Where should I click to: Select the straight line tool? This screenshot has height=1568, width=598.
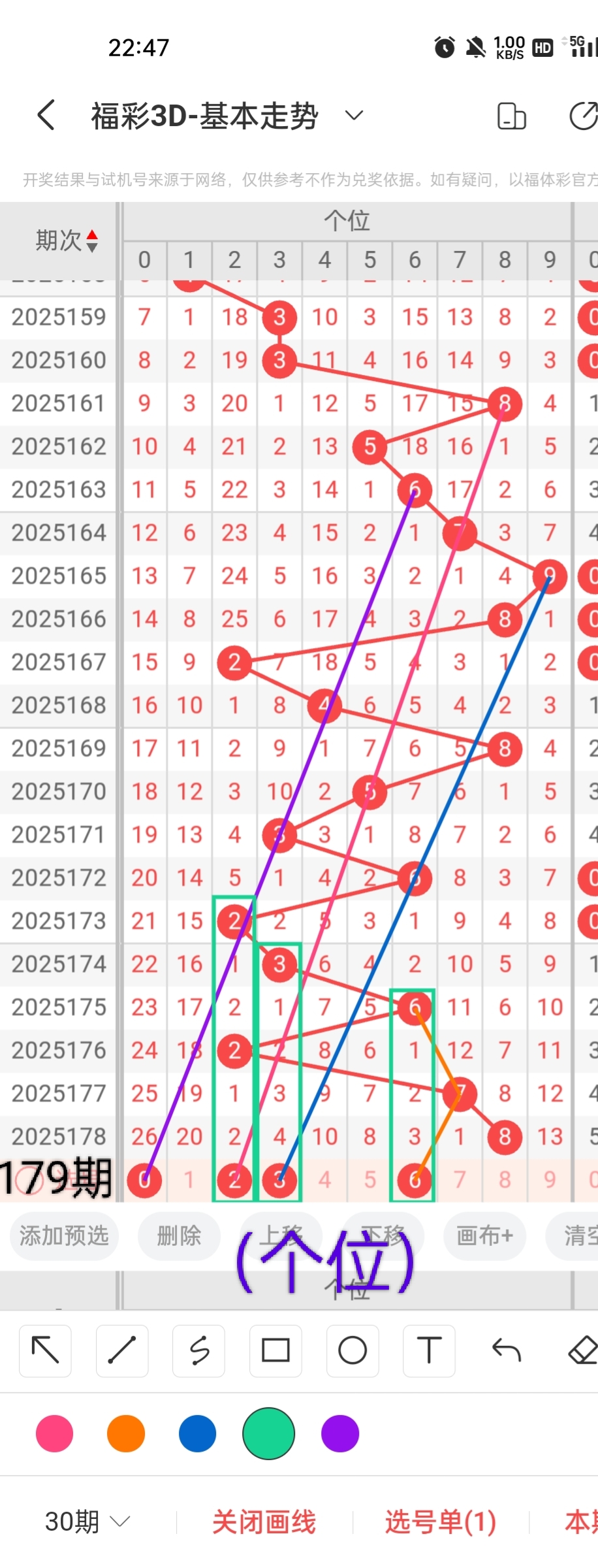coord(122,1350)
